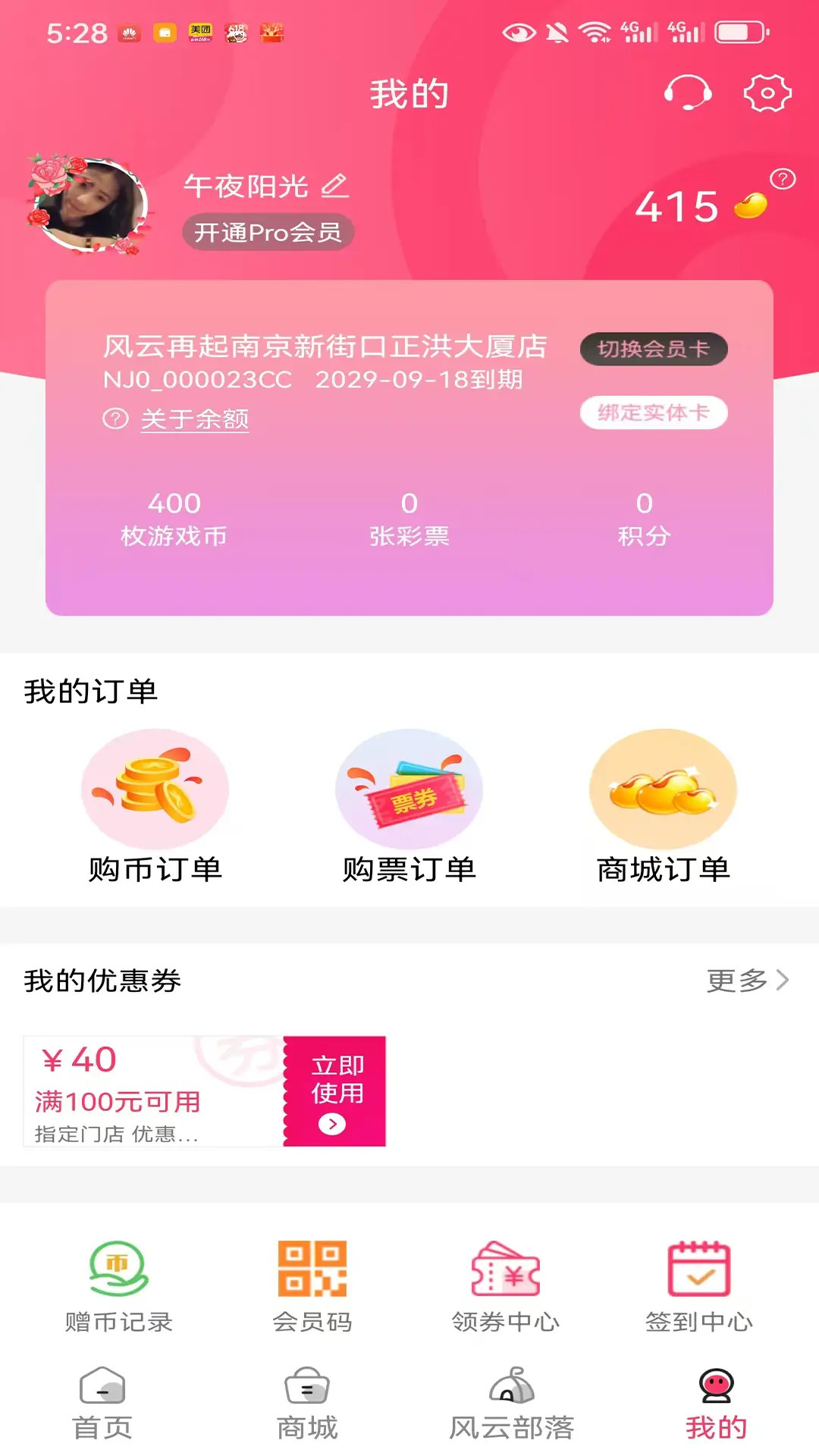Viewport: 819px width, 1456px height.
Task: Edit nickname 午夜阳光 with pencil icon
Action: 334,186
